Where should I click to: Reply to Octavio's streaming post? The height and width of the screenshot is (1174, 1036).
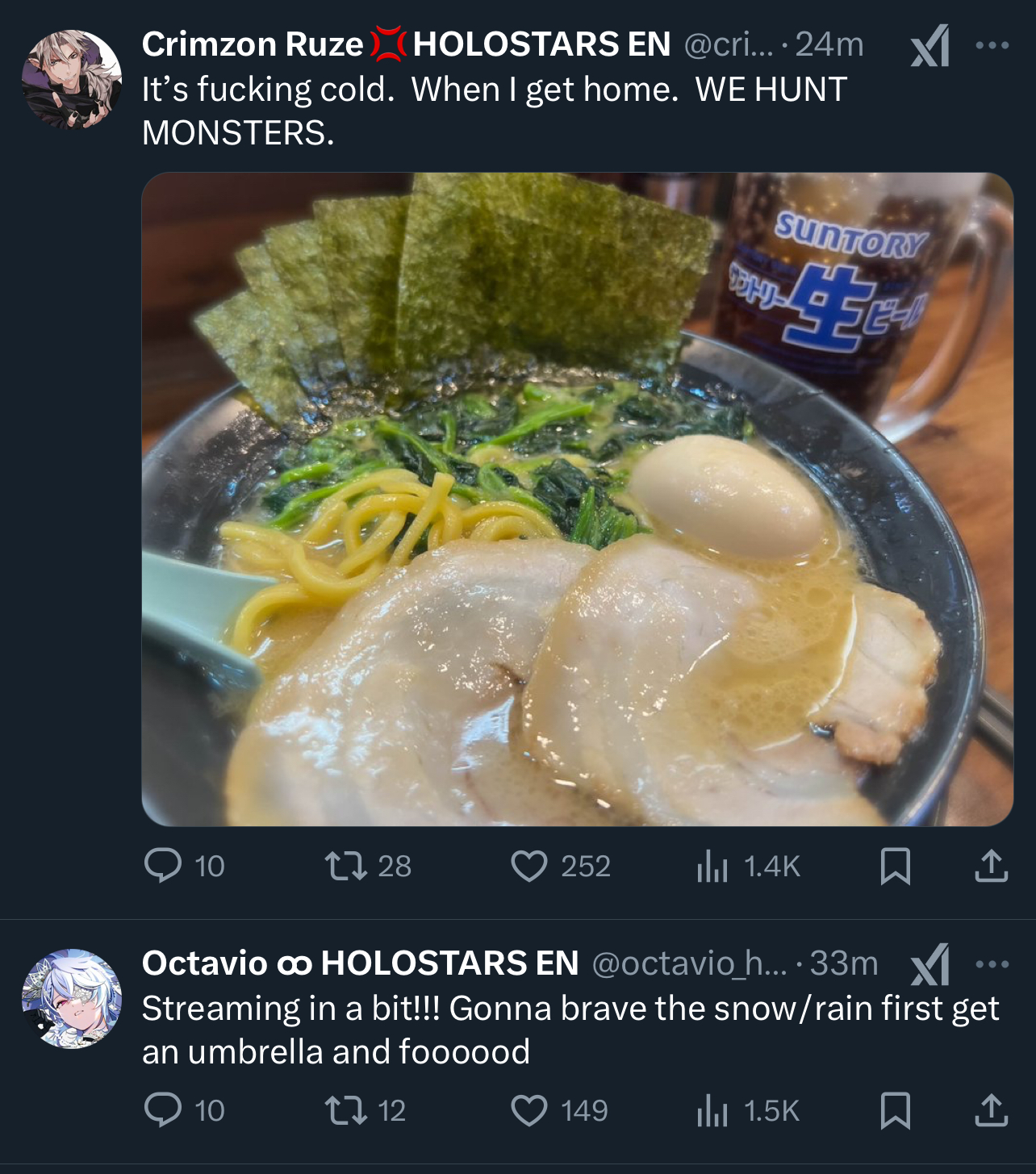164,1110
